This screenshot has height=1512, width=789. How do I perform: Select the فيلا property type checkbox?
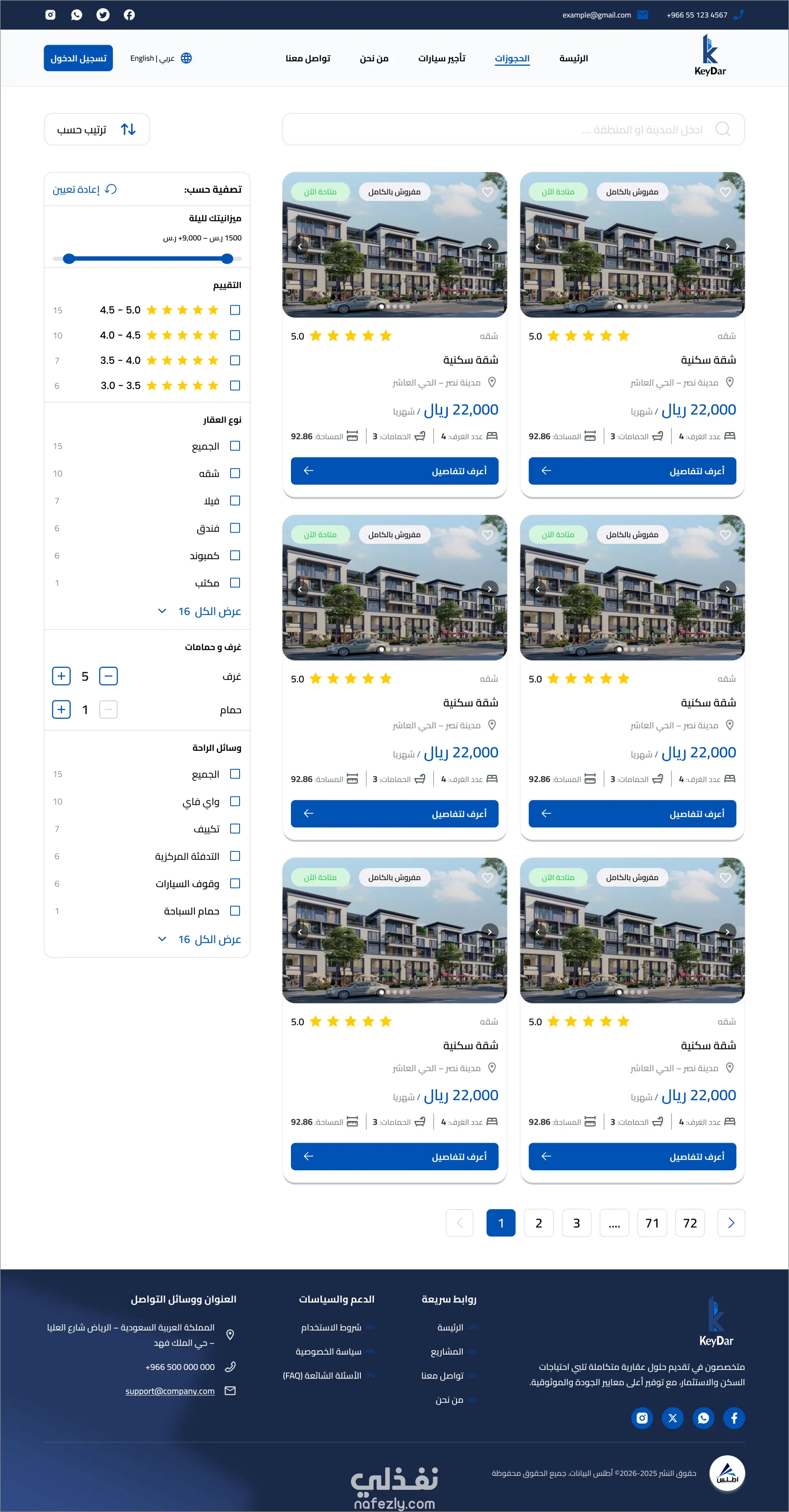[235, 501]
